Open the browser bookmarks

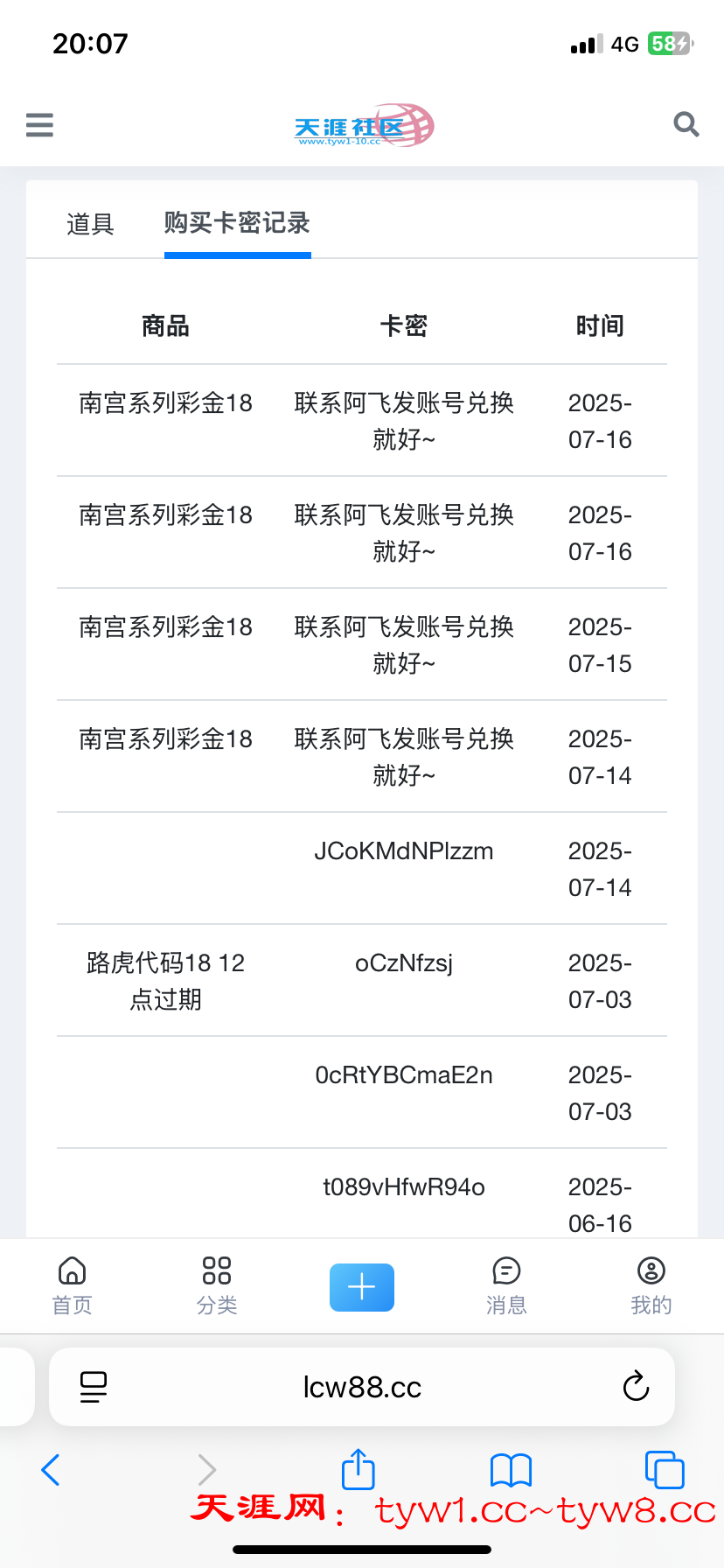pyautogui.click(x=512, y=1470)
